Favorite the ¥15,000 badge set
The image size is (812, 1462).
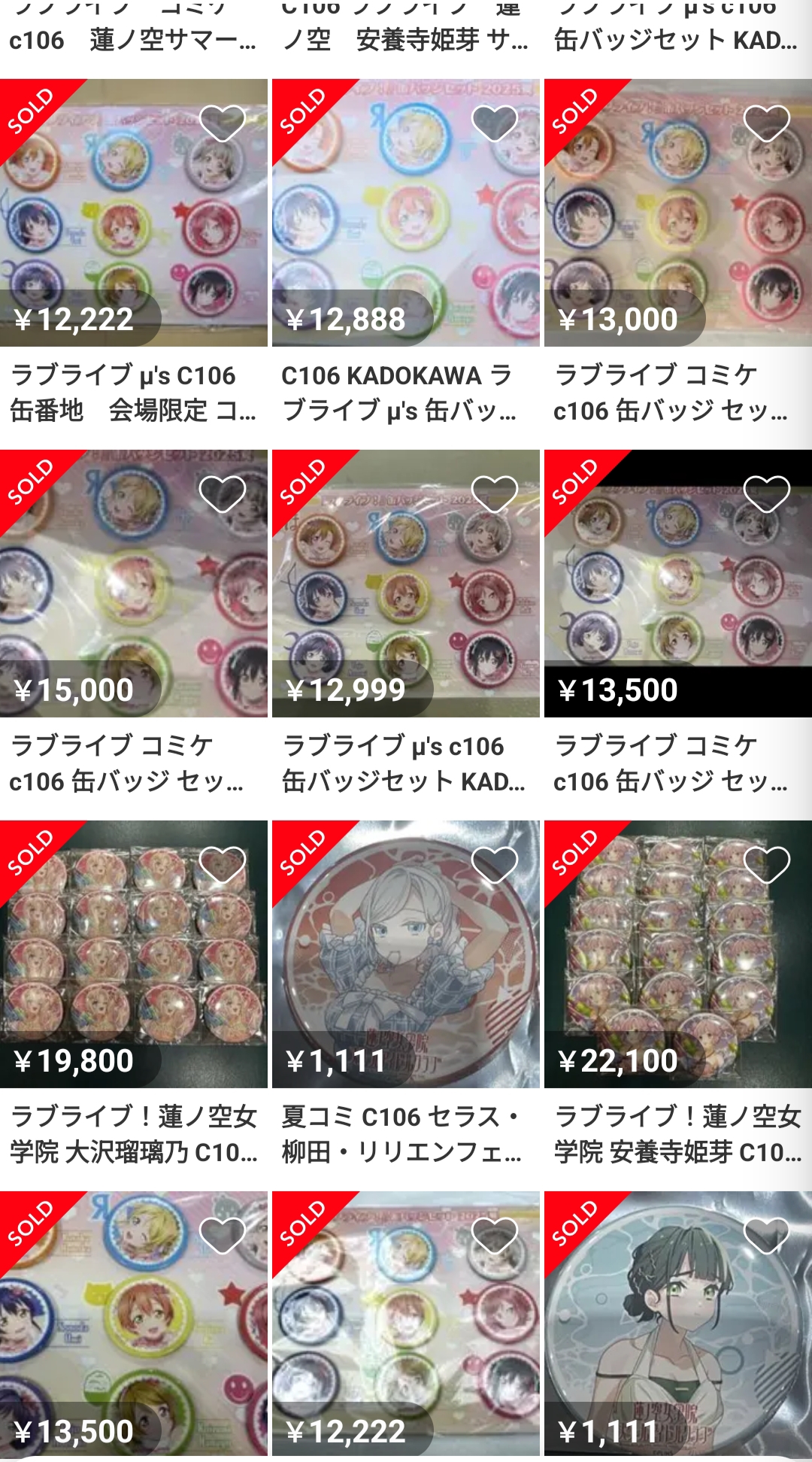(223, 494)
